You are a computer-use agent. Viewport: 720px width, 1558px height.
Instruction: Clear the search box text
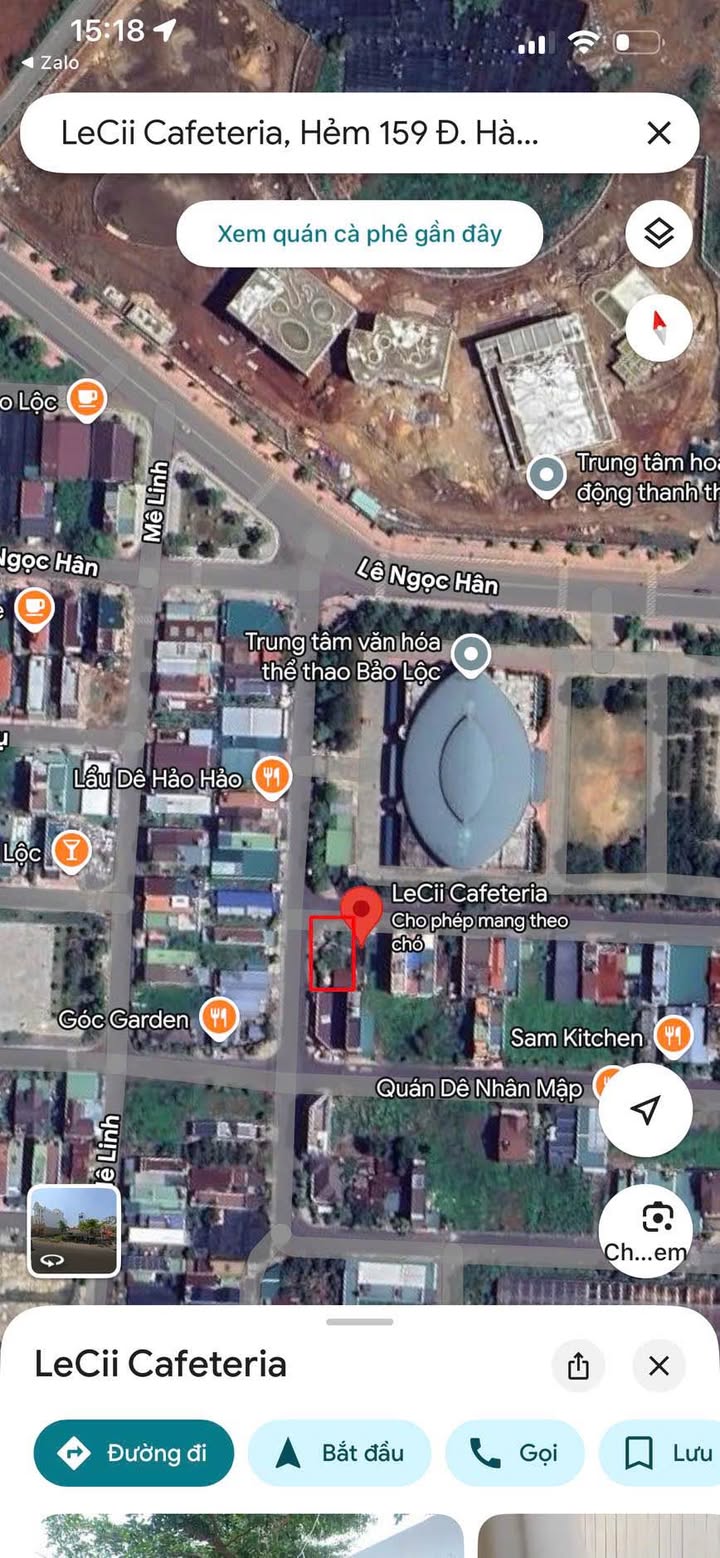(658, 133)
